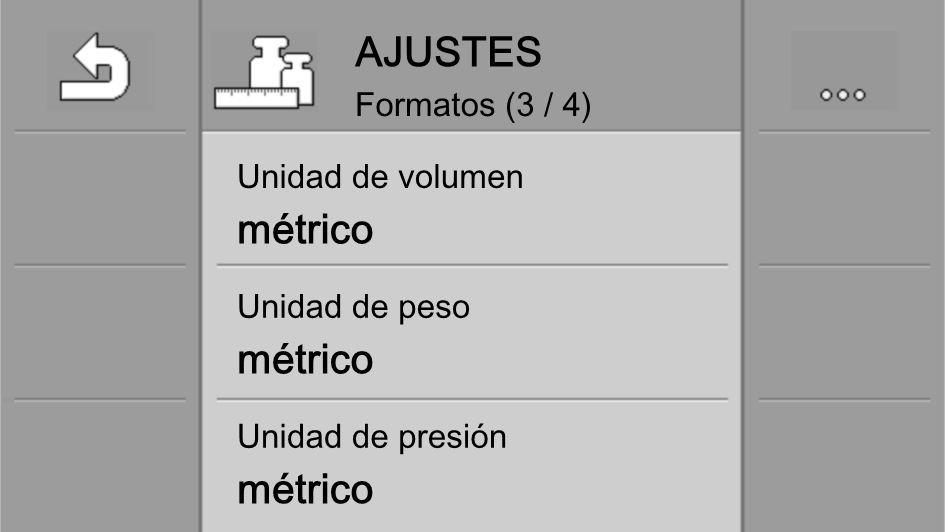
Task: Change the Unidad de peso setting
Action: tap(471, 333)
